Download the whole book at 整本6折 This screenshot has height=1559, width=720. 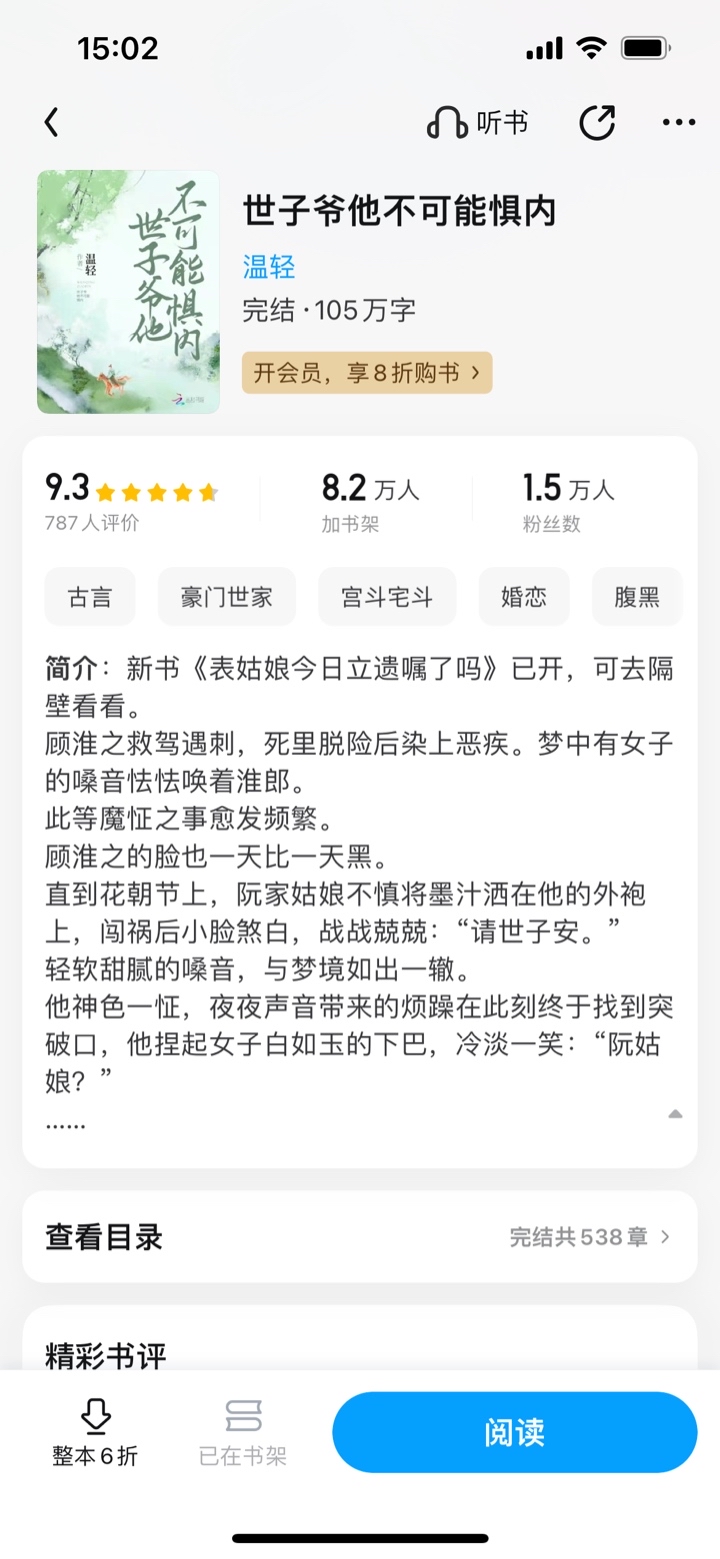pos(95,1433)
